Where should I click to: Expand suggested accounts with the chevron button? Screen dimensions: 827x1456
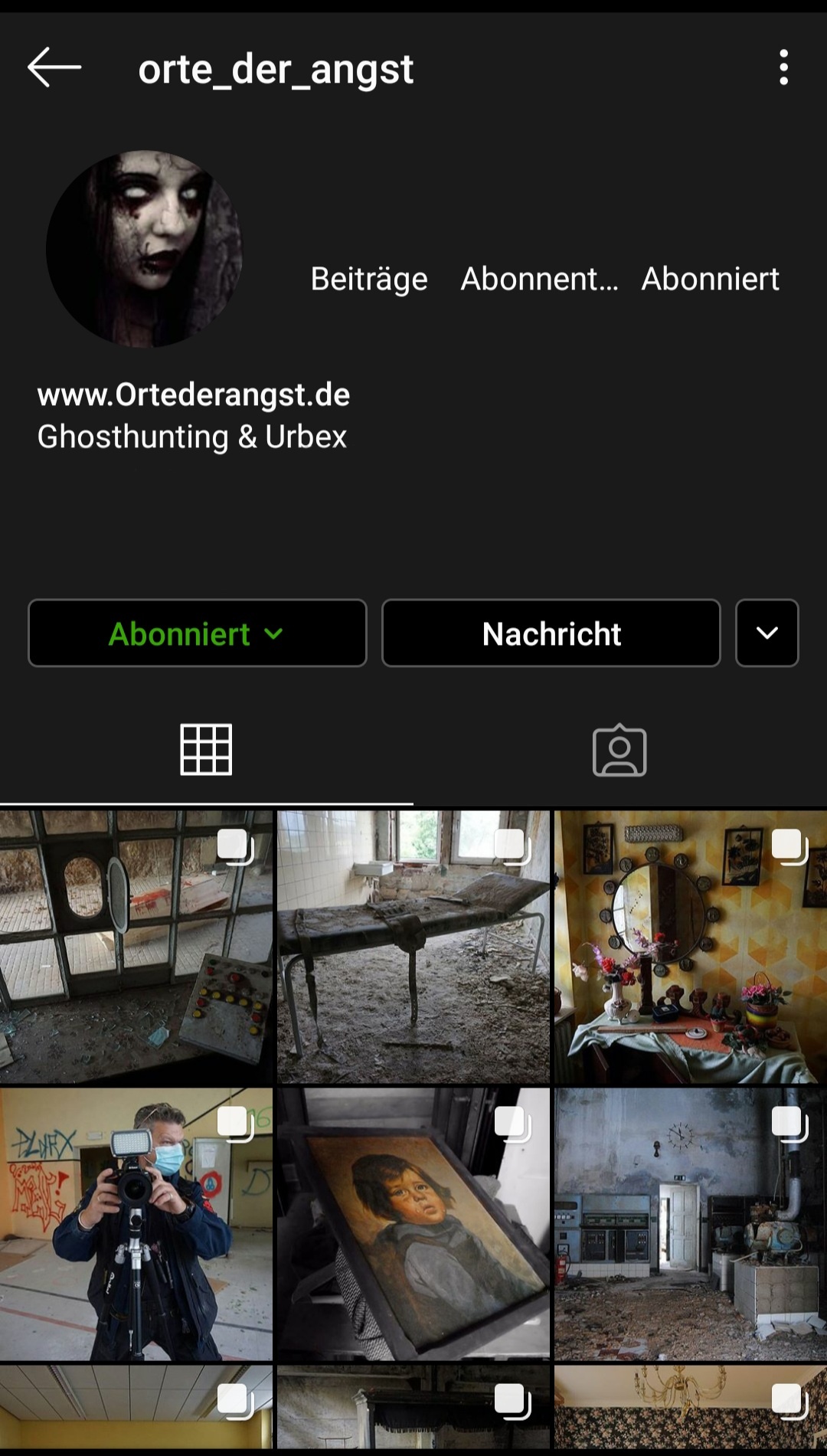point(767,633)
